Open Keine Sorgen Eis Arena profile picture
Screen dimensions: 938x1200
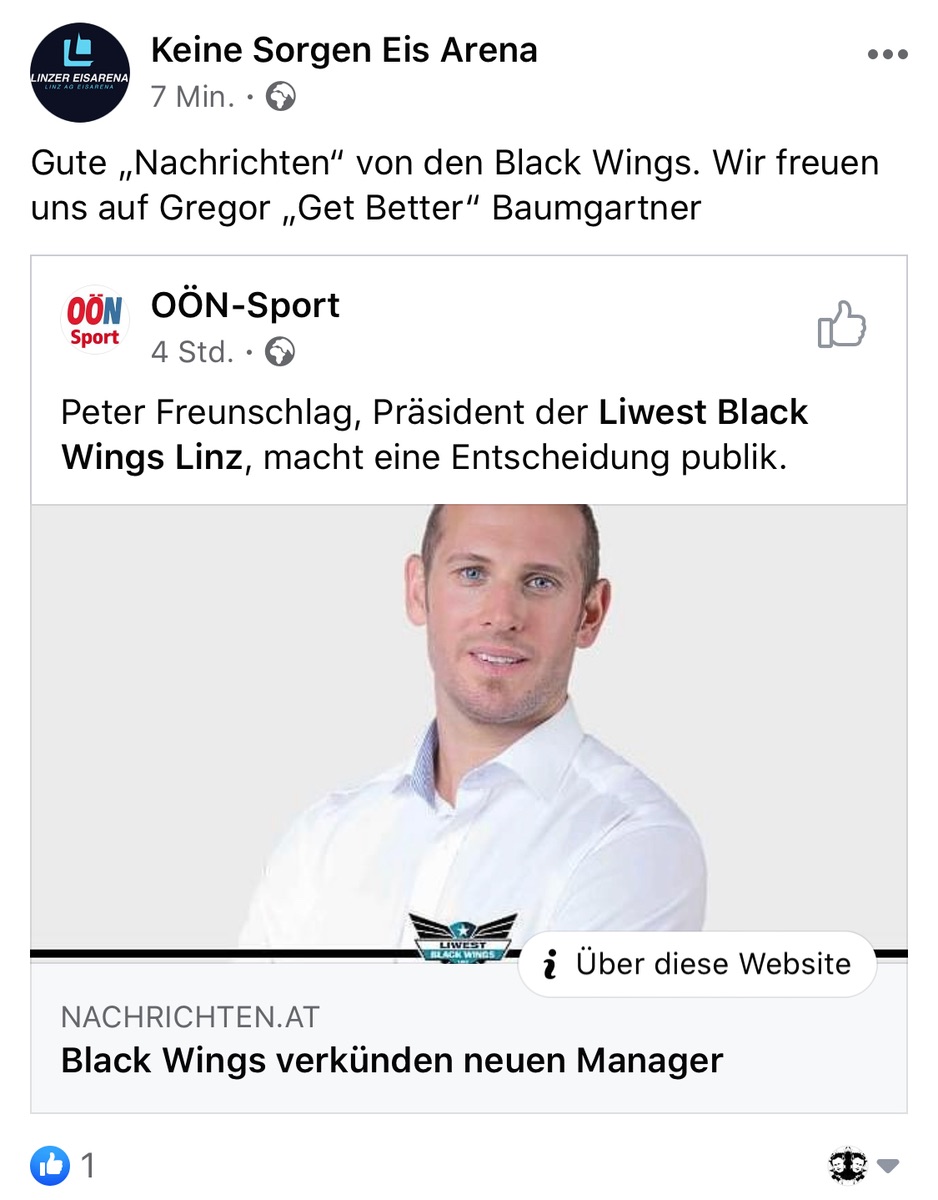pyautogui.click(x=80, y=73)
